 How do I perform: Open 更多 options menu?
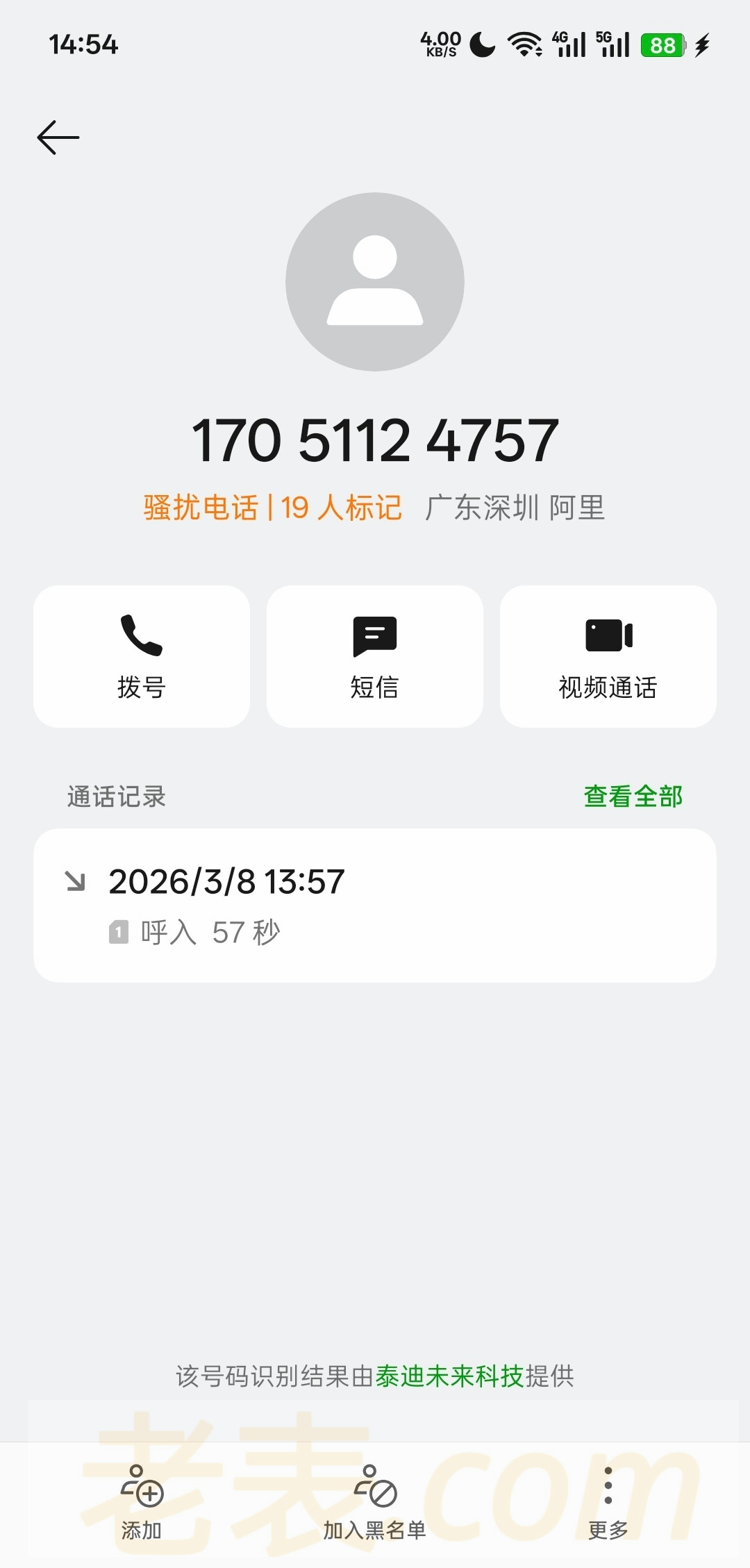pos(608,1503)
